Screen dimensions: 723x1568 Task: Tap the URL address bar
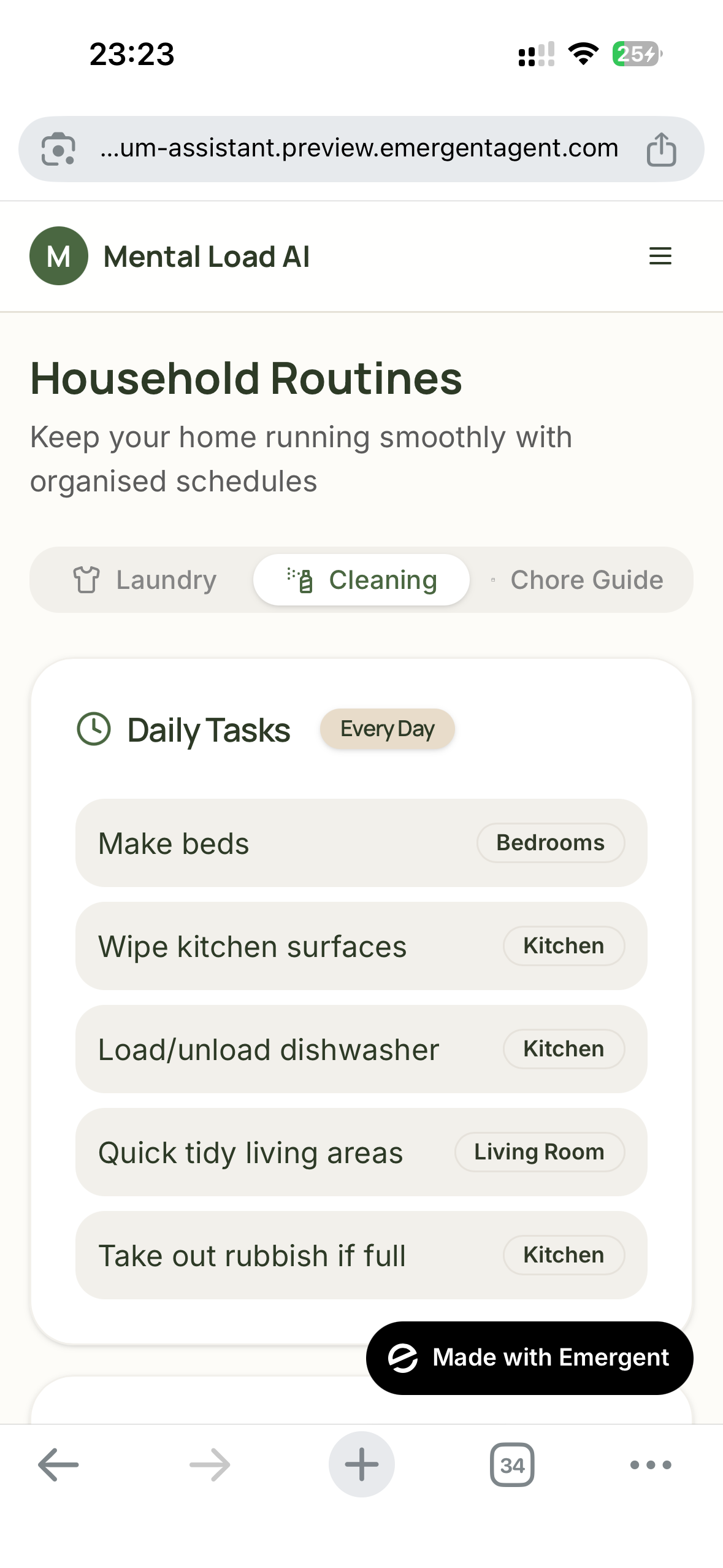pyautogui.click(x=361, y=148)
